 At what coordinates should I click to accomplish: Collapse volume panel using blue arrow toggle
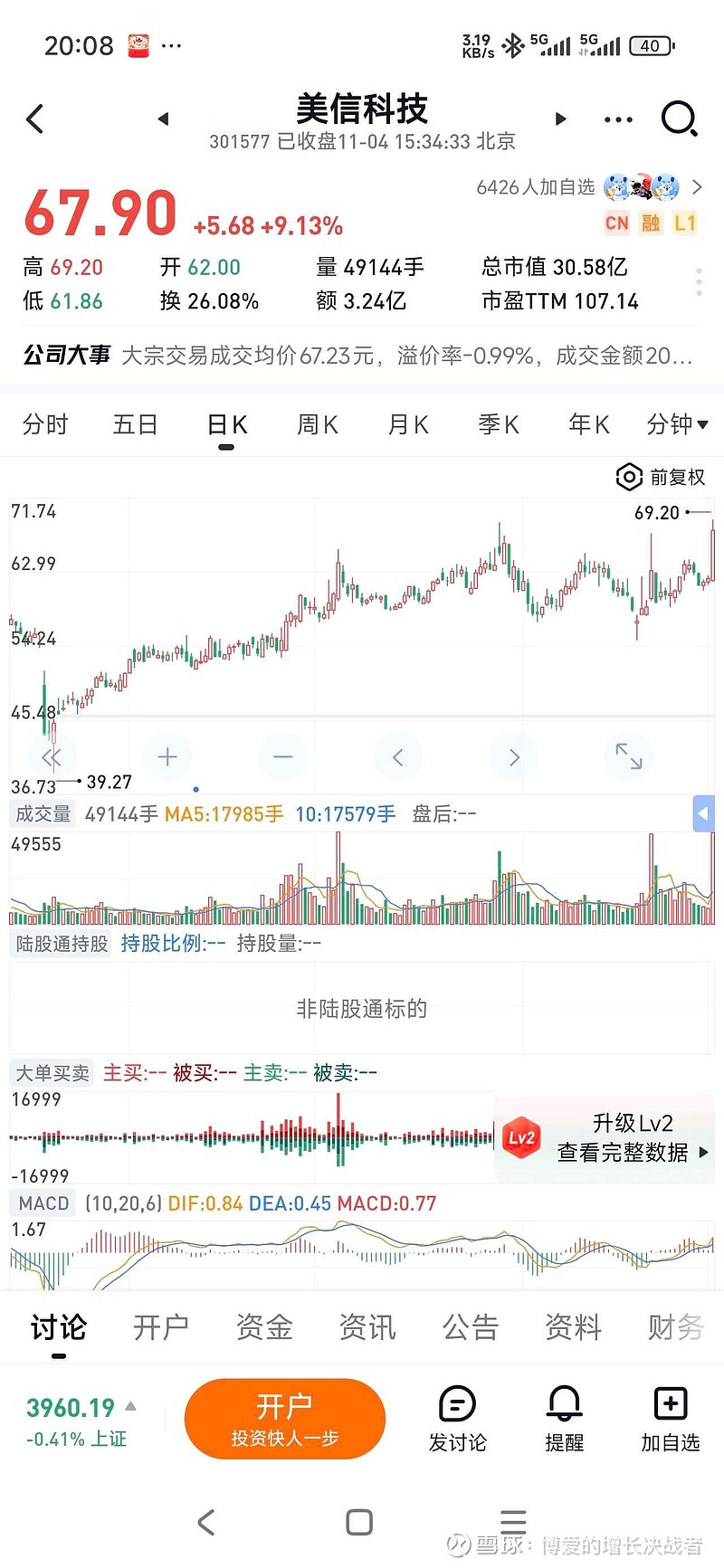tap(703, 813)
